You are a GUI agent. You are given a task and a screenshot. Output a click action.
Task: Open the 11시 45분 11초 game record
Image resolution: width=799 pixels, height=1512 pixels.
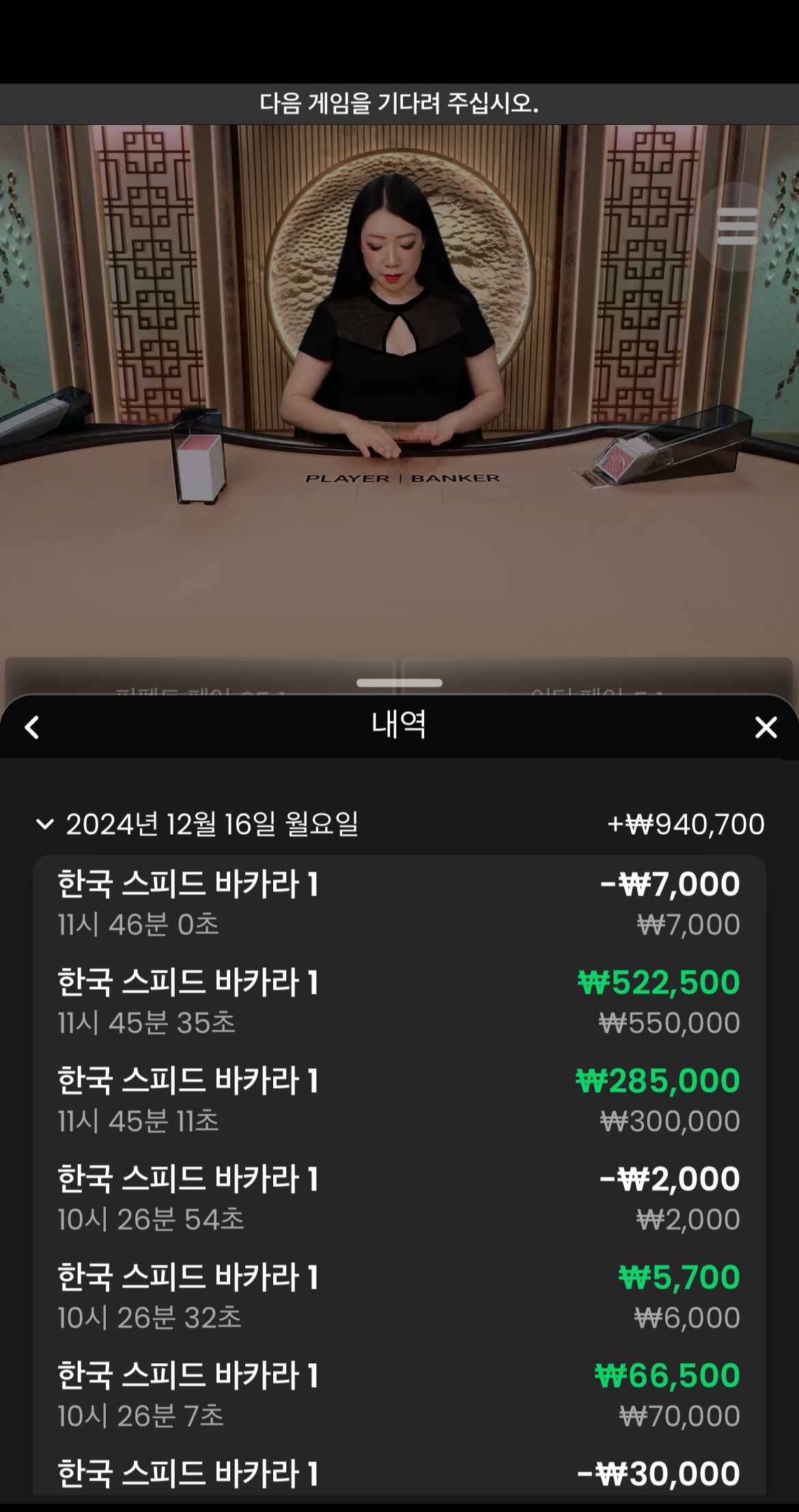pyautogui.click(x=399, y=1100)
